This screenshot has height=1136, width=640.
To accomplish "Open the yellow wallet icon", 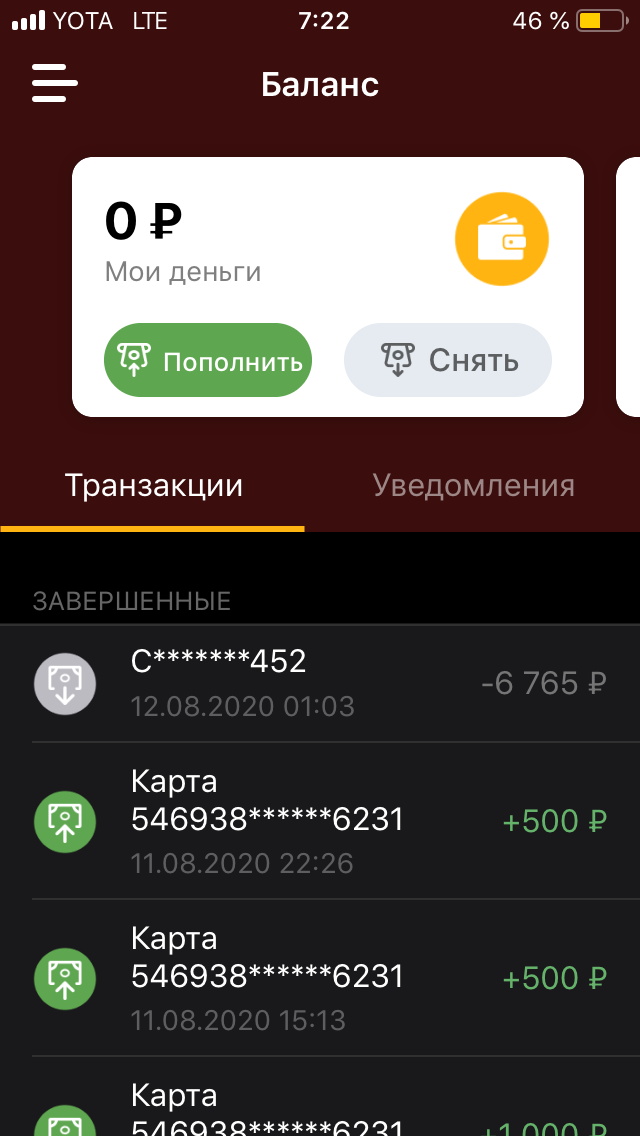I will pos(502,239).
